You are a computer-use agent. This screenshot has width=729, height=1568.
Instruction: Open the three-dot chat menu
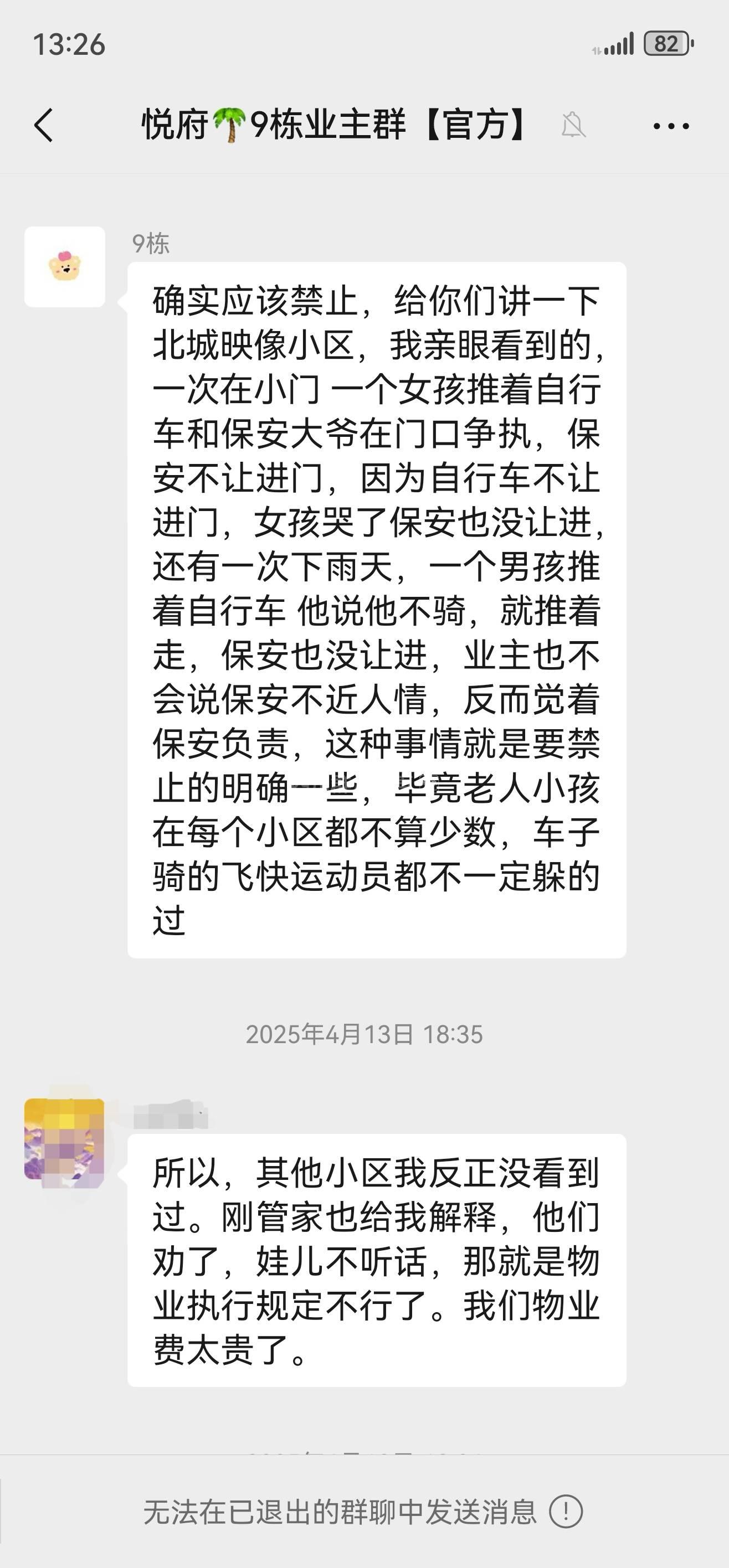670,126
